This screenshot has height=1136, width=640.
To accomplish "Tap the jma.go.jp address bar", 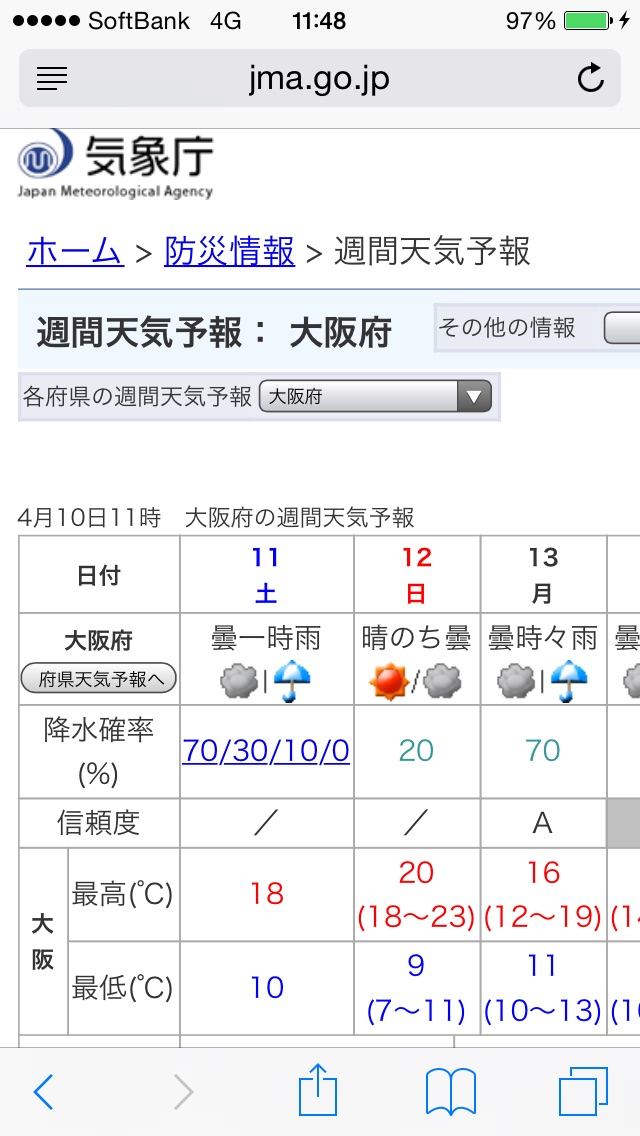I will point(320,78).
